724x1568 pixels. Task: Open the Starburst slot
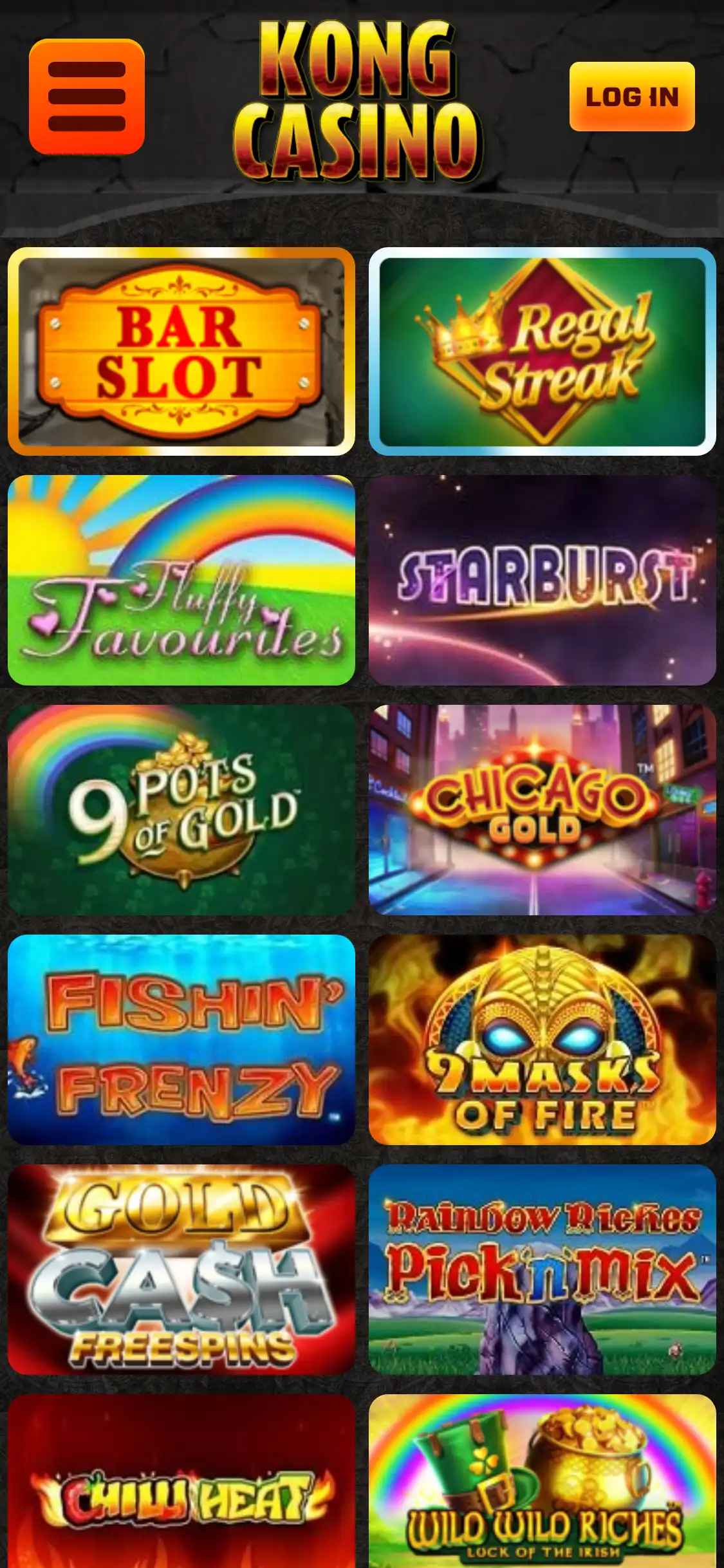click(x=542, y=580)
